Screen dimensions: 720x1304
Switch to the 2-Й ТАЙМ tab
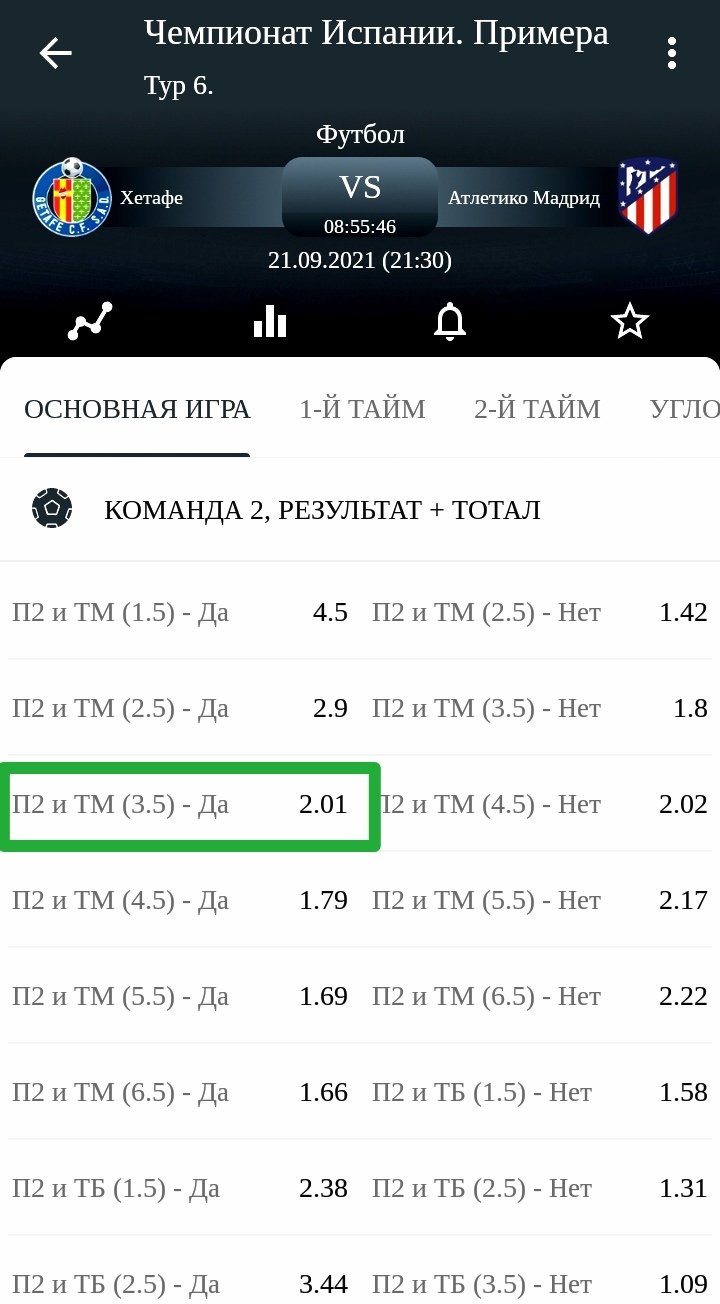(x=537, y=409)
